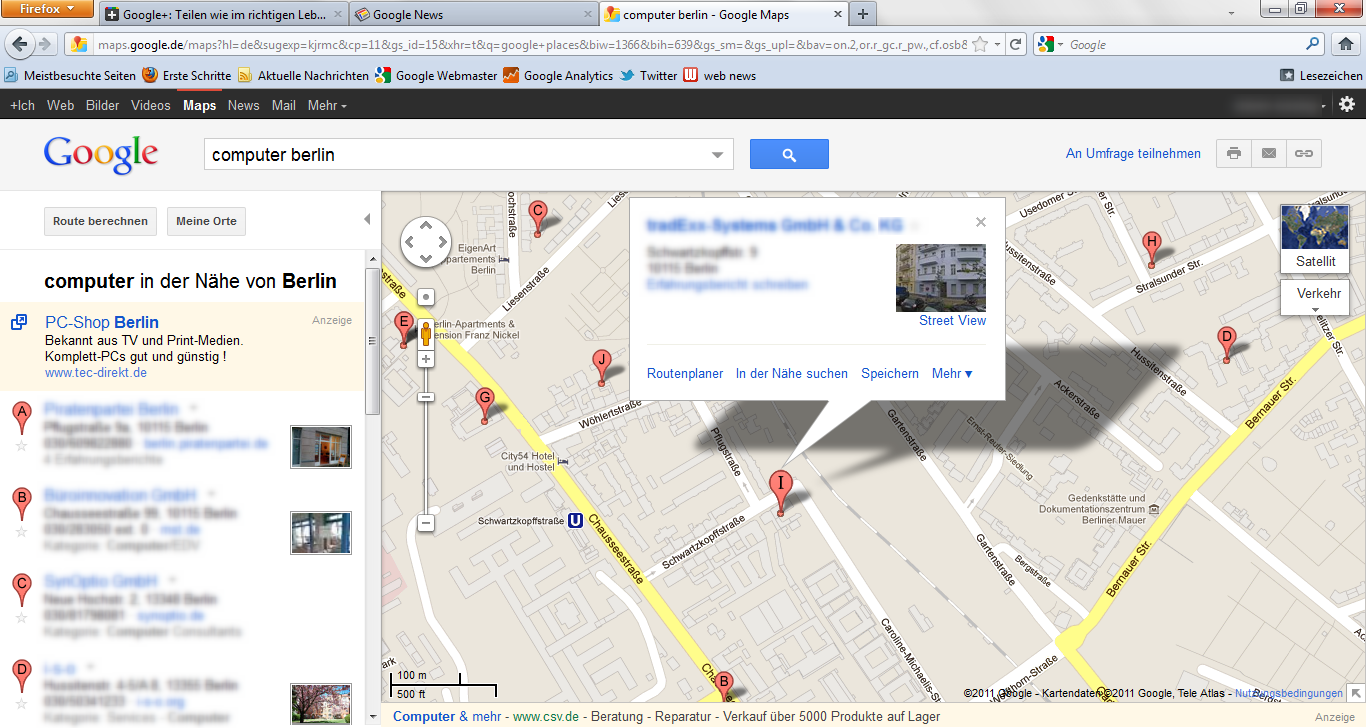The height and width of the screenshot is (728, 1366).
Task: Select map marker H
Action: (1152, 244)
